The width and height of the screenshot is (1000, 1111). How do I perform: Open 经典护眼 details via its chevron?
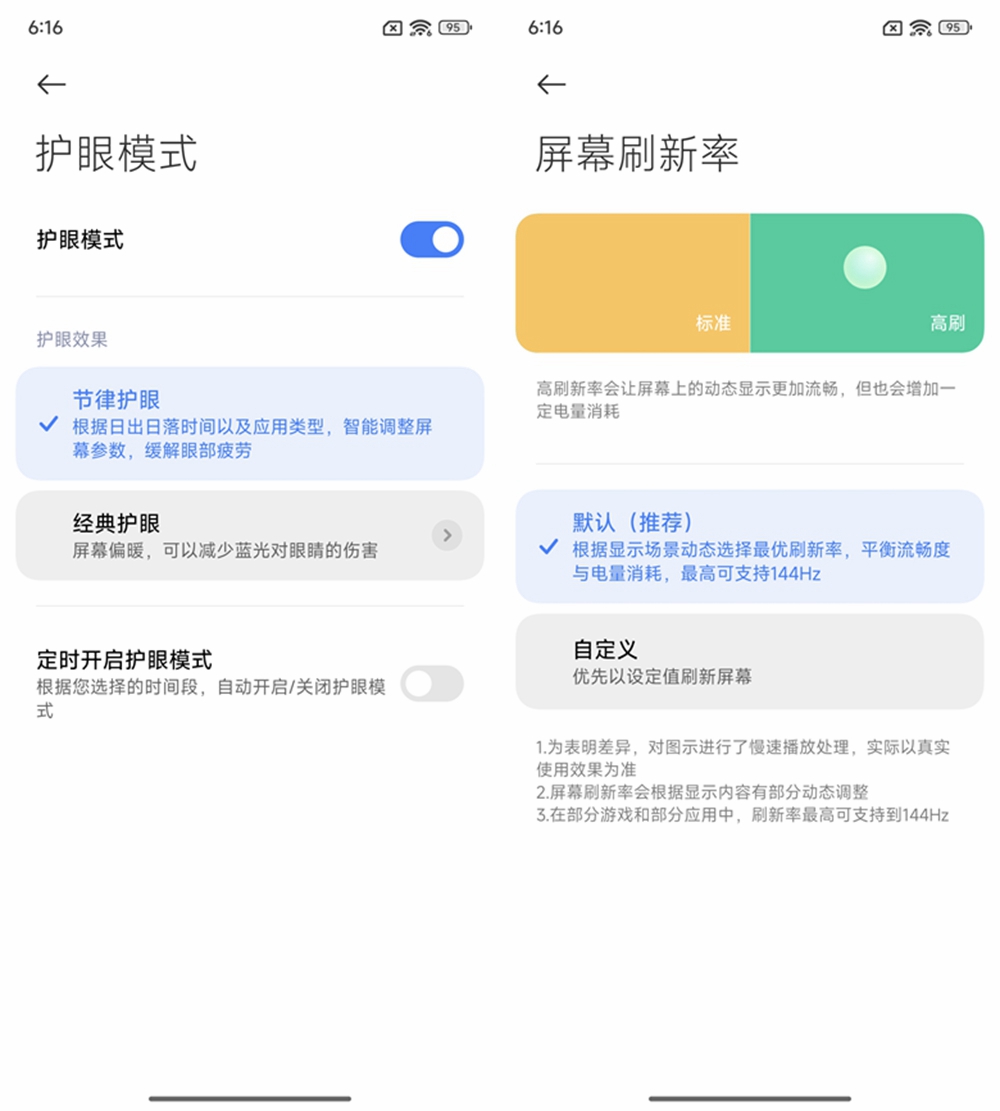(447, 536)
